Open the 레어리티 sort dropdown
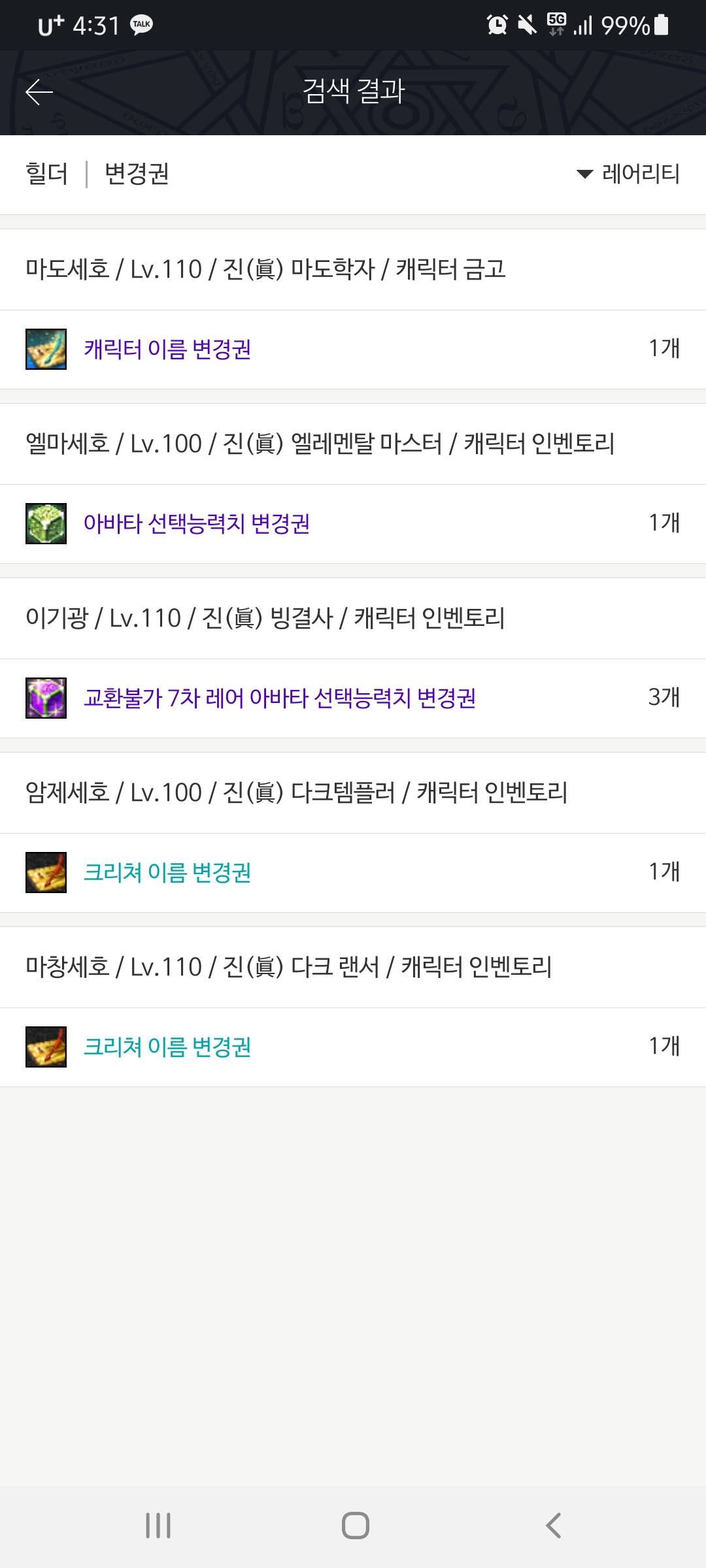Viewport: 706px width, 1568px height. [628, 174]
